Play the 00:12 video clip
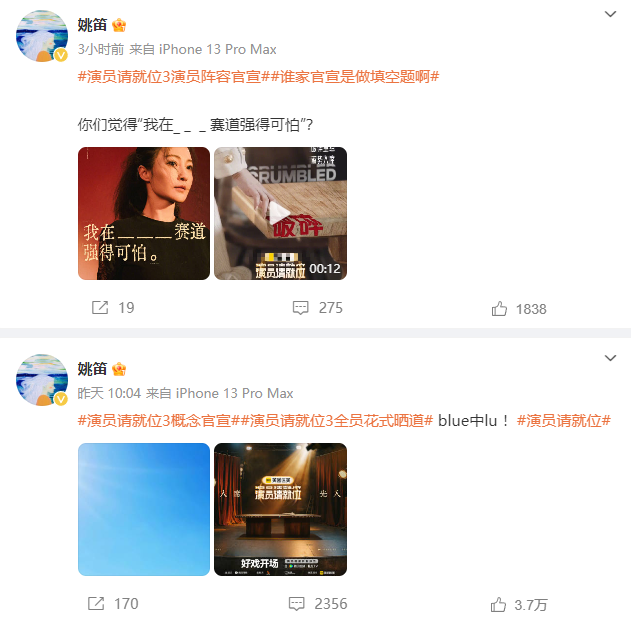Screen dimensions: 631x621 [x=280, y=213]
